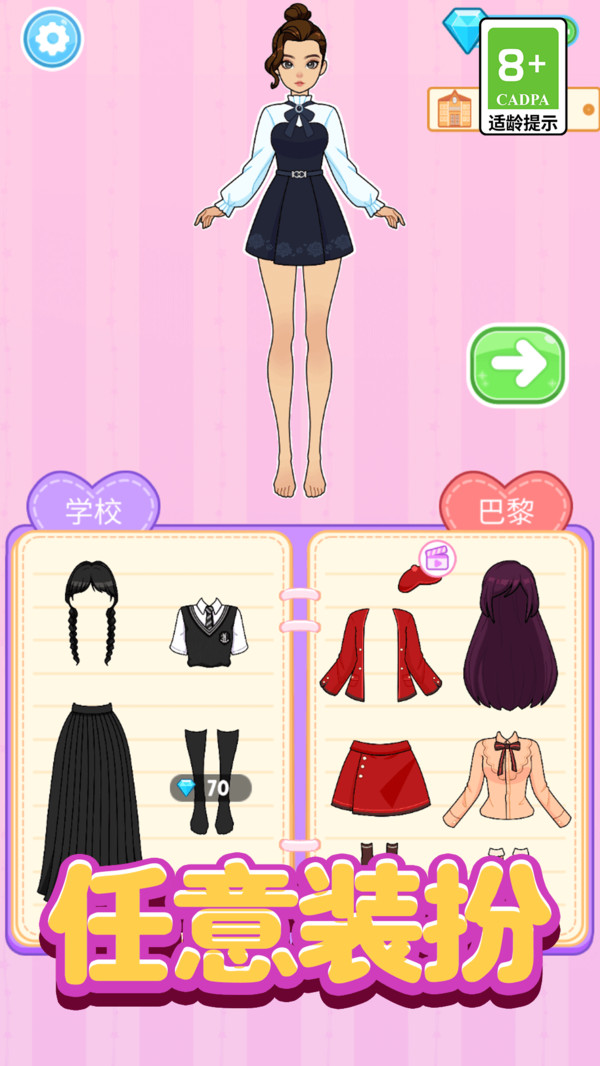Switch to the 学校 wardrobe tab
The image size is (600, 1066).
pyautogui.click(x=93, y=509)
